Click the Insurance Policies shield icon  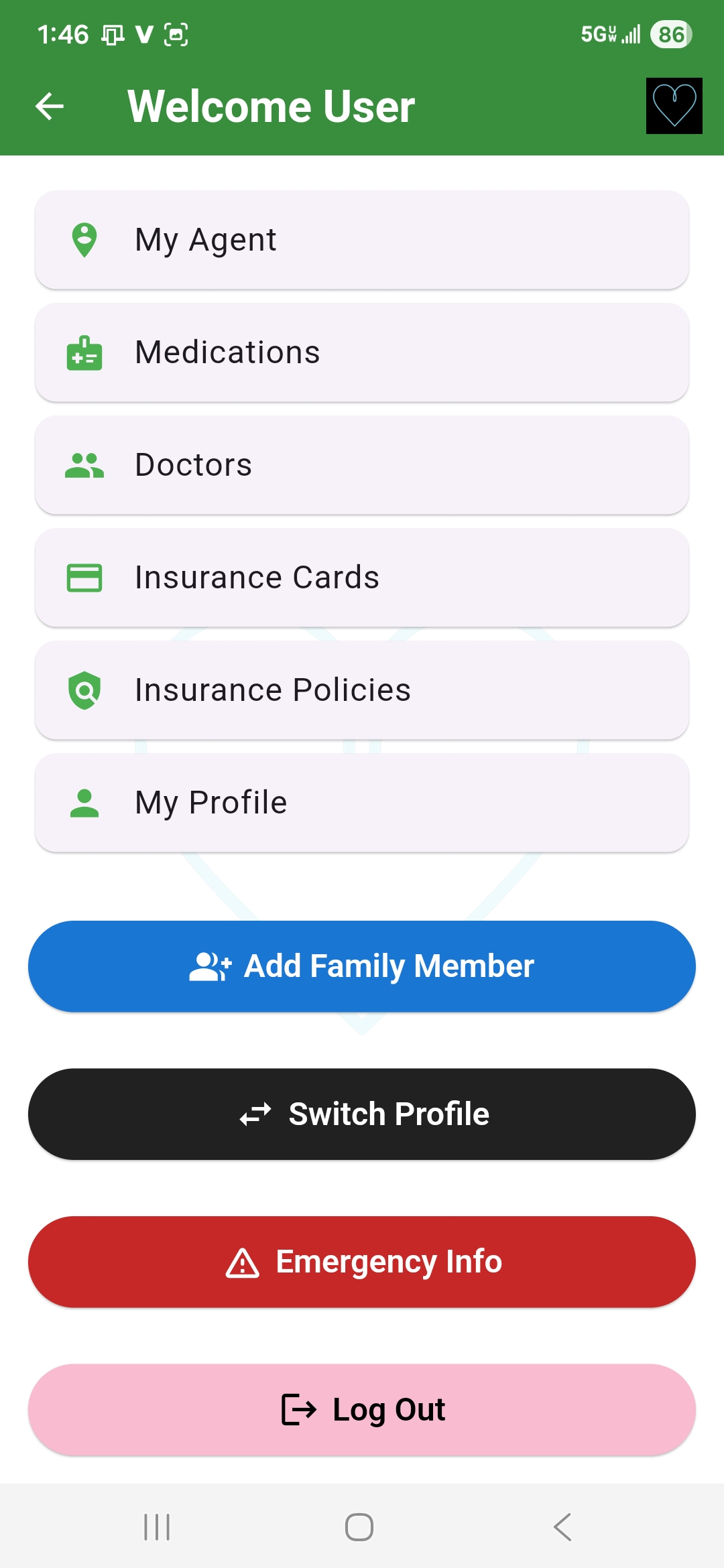[x=84, y=690]
